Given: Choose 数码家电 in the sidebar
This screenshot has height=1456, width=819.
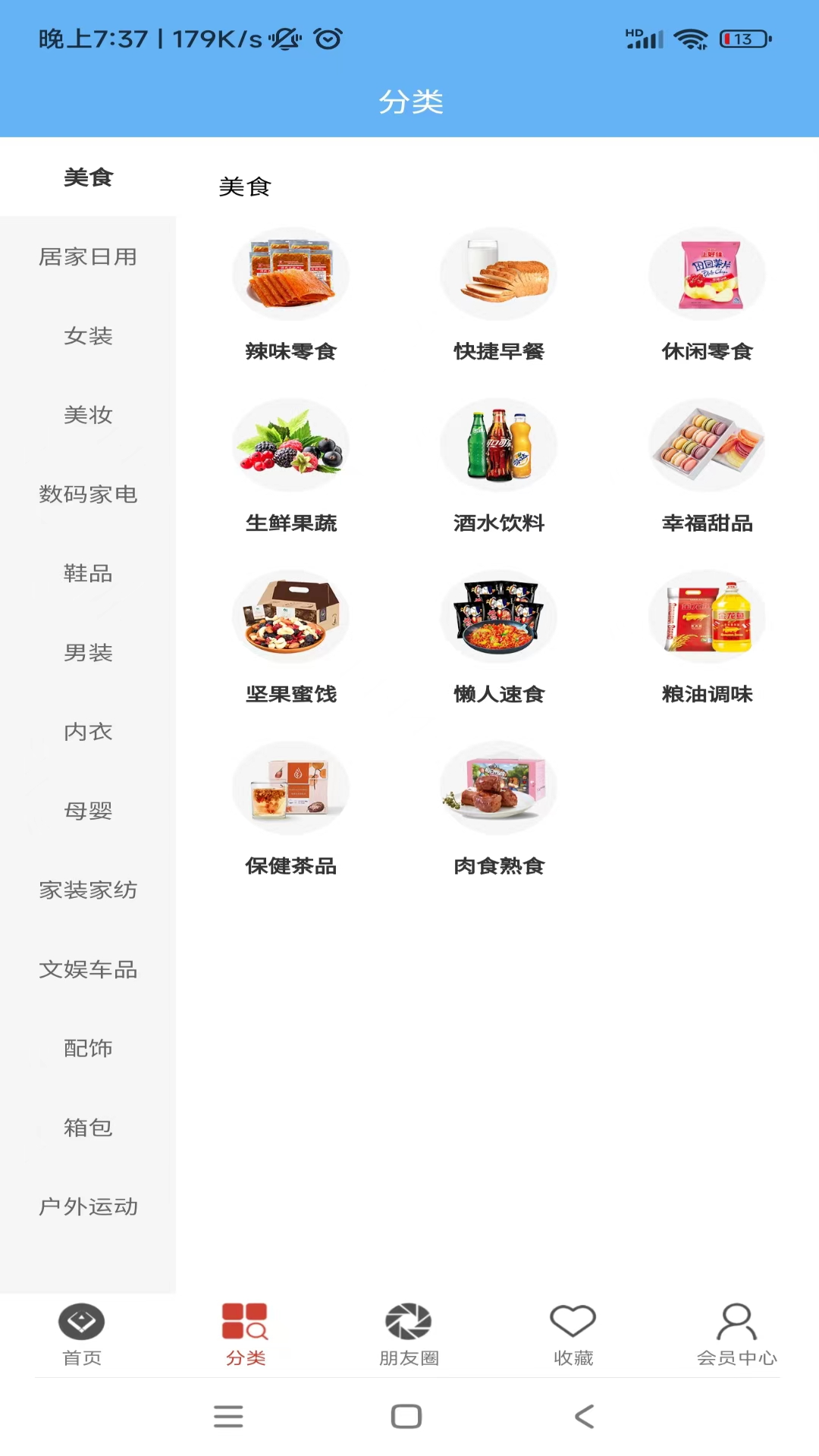Looking at the screenshot, I should tap(88, 494).
